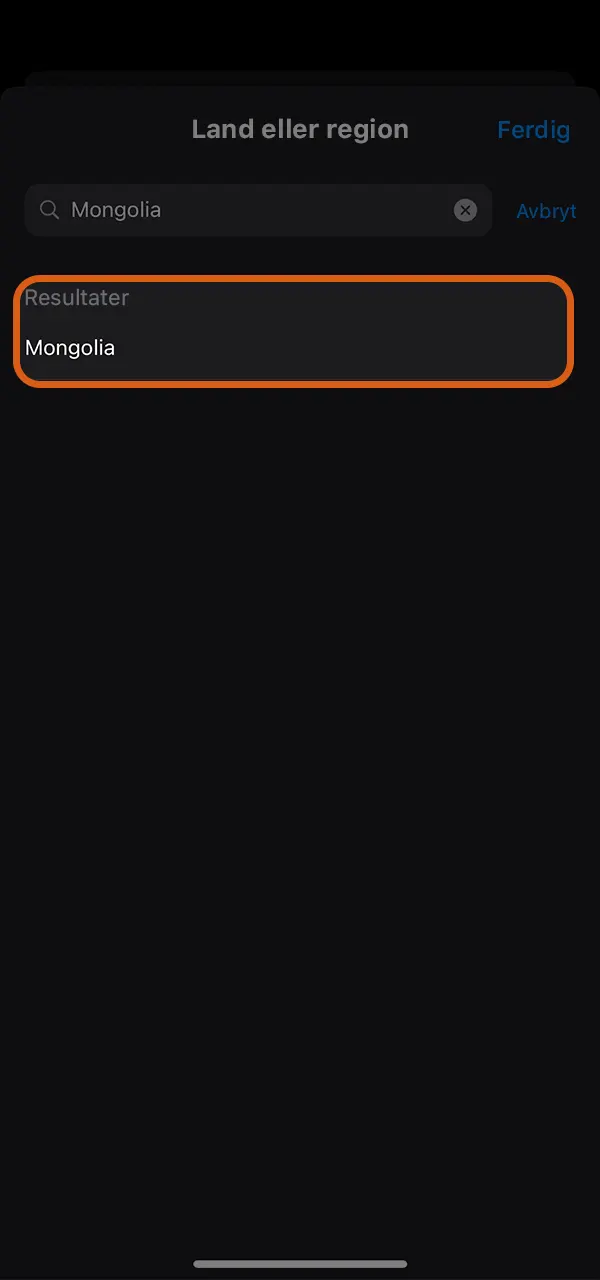
Task: Tap Ferdig to confirm selection
Action: (533, 130)
